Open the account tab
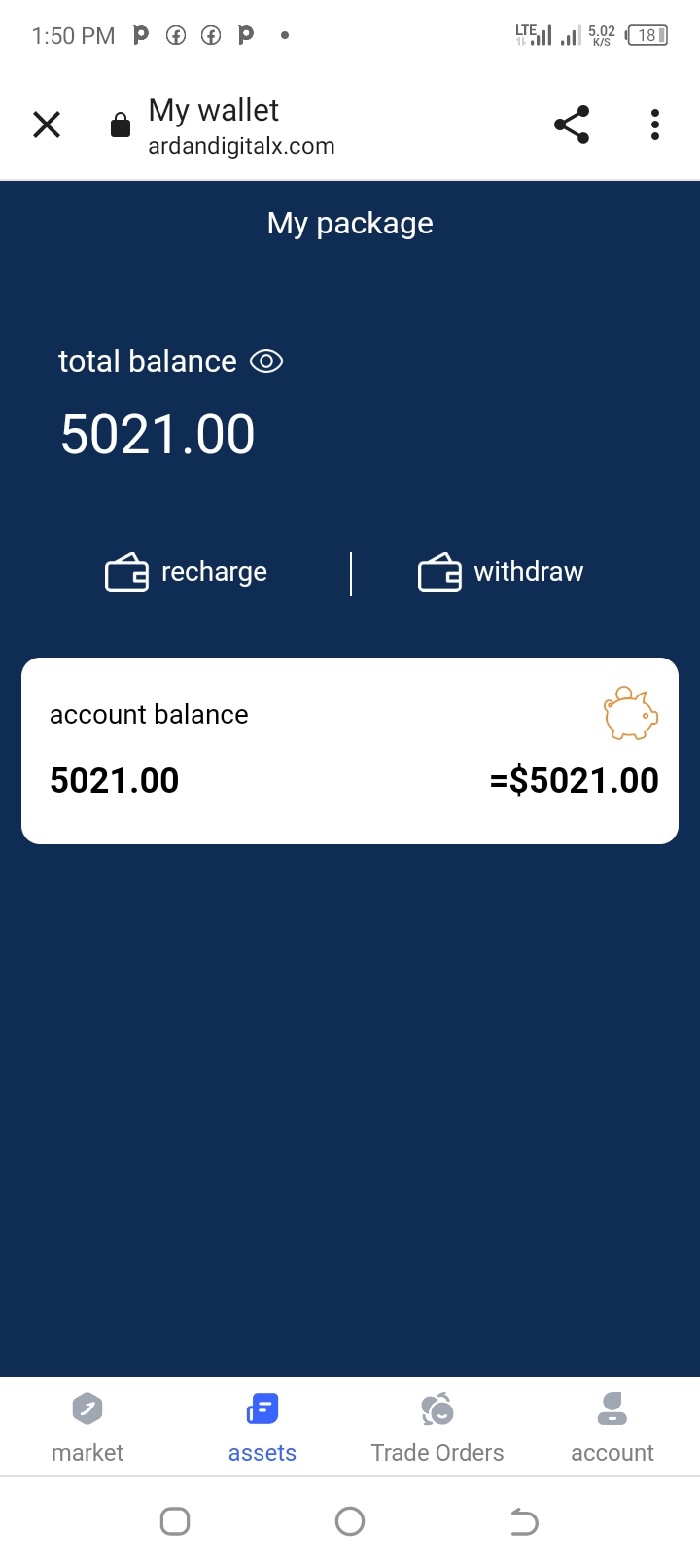This screenshot has height=1568, width=700. pyautogui.click(x=612, y=1426)
